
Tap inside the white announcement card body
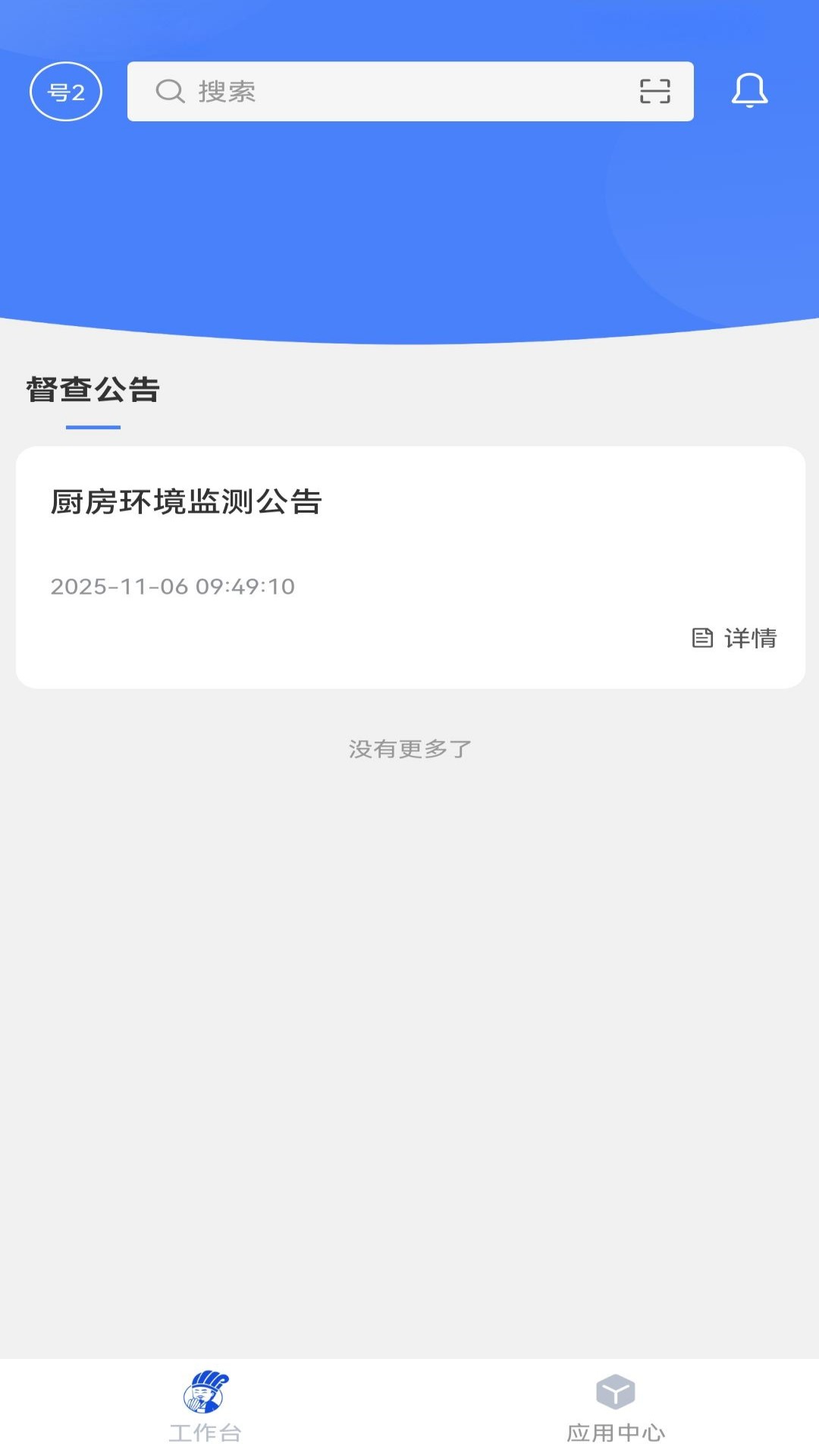coord(409,563)
